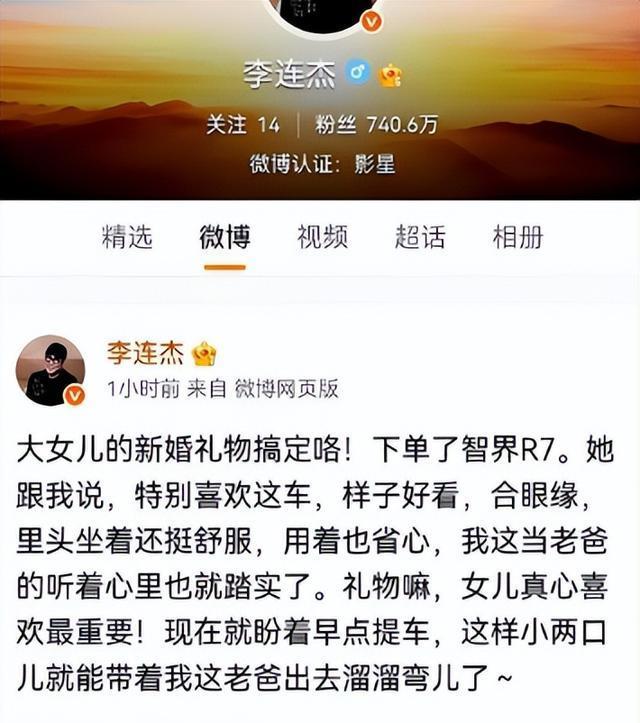Viewport: 640px width, 723px height.
Task: Switch to the 精选 tab
Action: [x=127, y=237]
